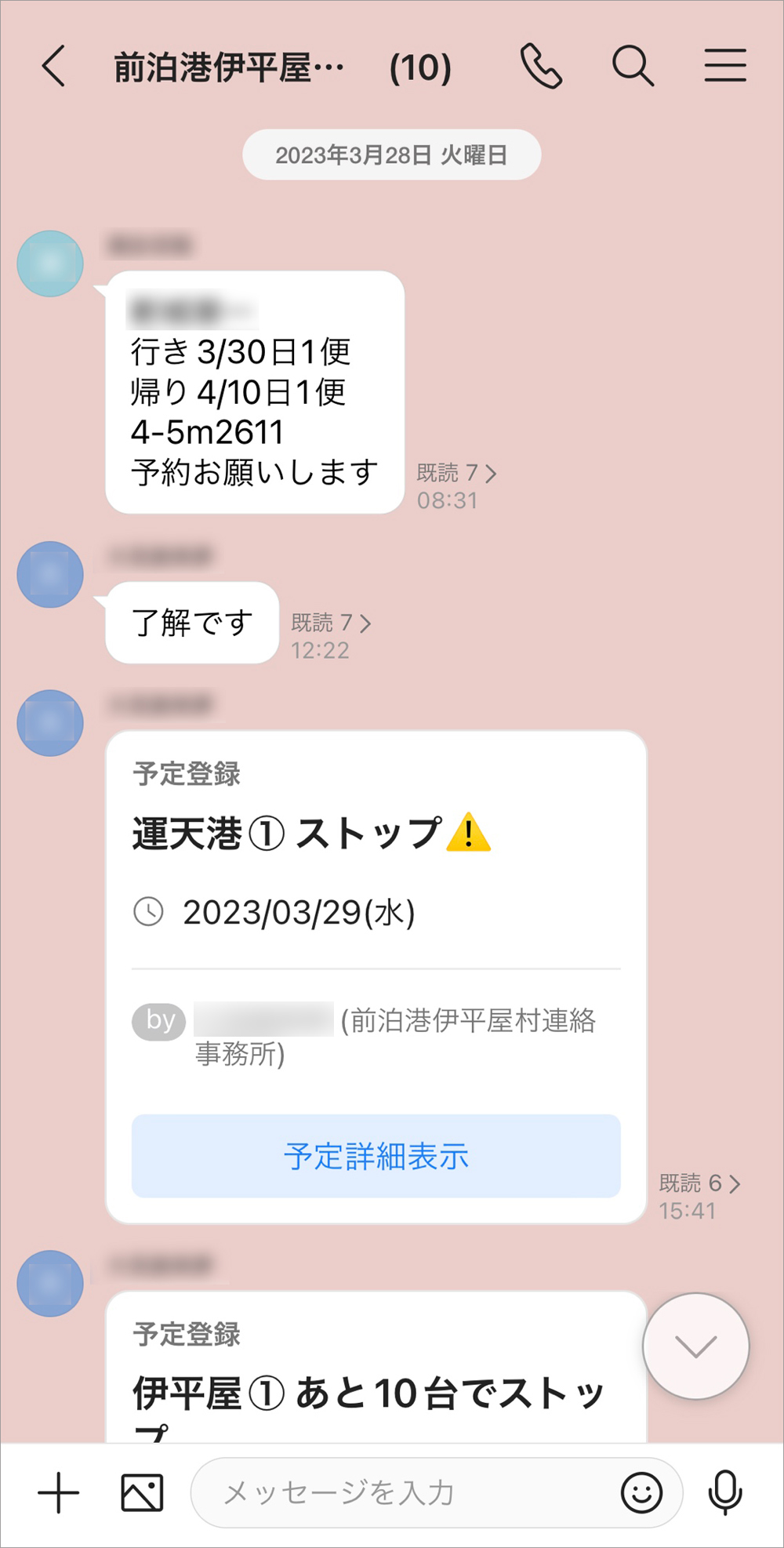Start a voice call in this group
Image resolution: width=784 pixels, height=1548 pixels.
click(541, 66)
